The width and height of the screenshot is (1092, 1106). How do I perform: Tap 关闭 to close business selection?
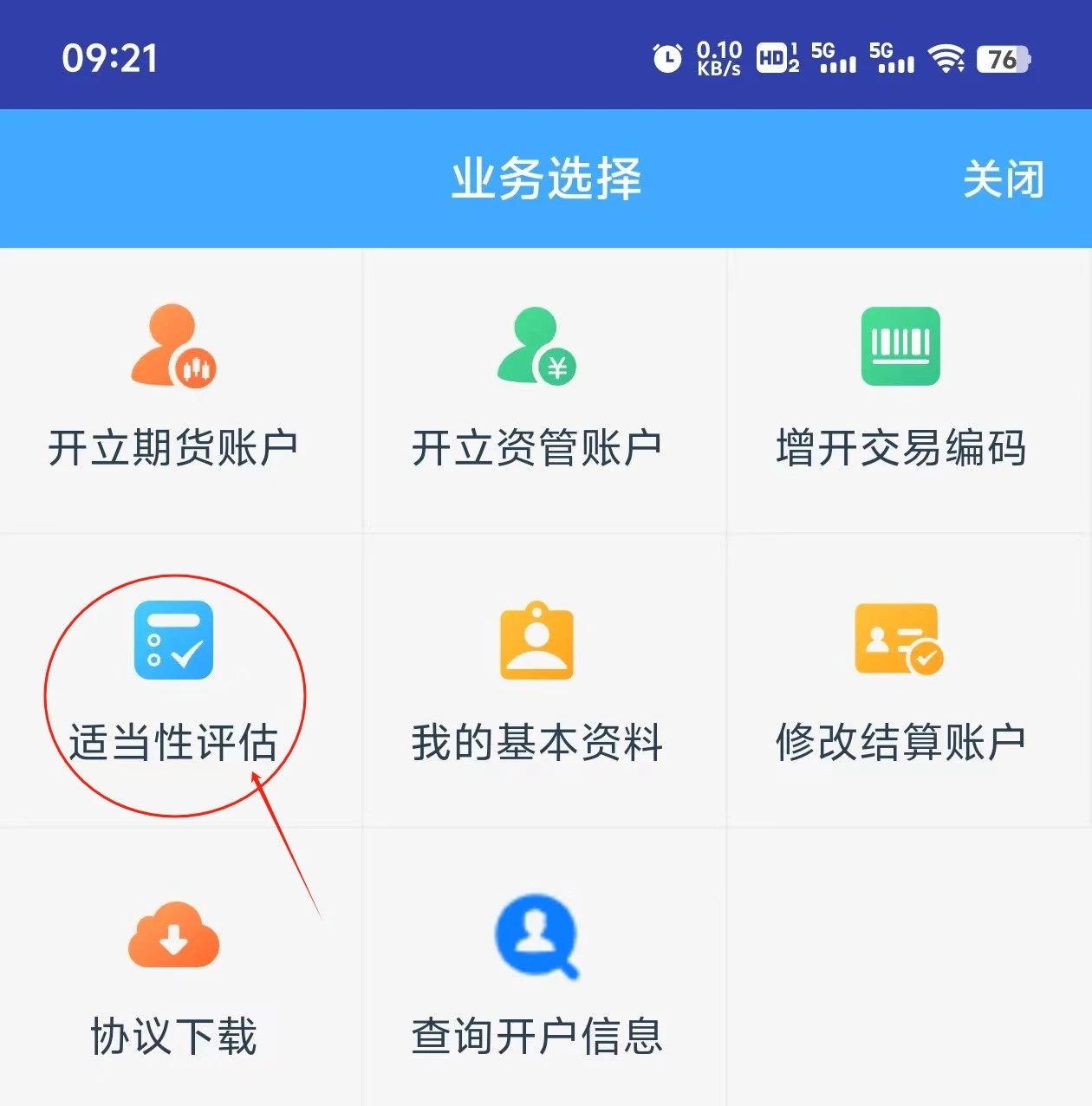pos(1003,179)
